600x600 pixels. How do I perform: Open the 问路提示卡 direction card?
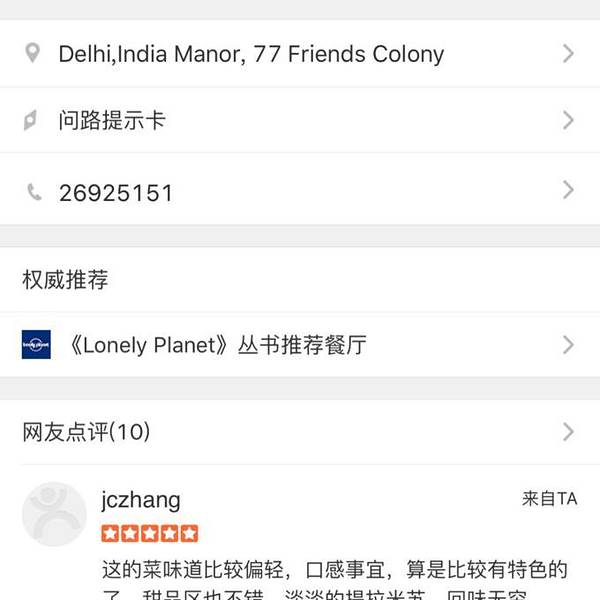point(300,121)
